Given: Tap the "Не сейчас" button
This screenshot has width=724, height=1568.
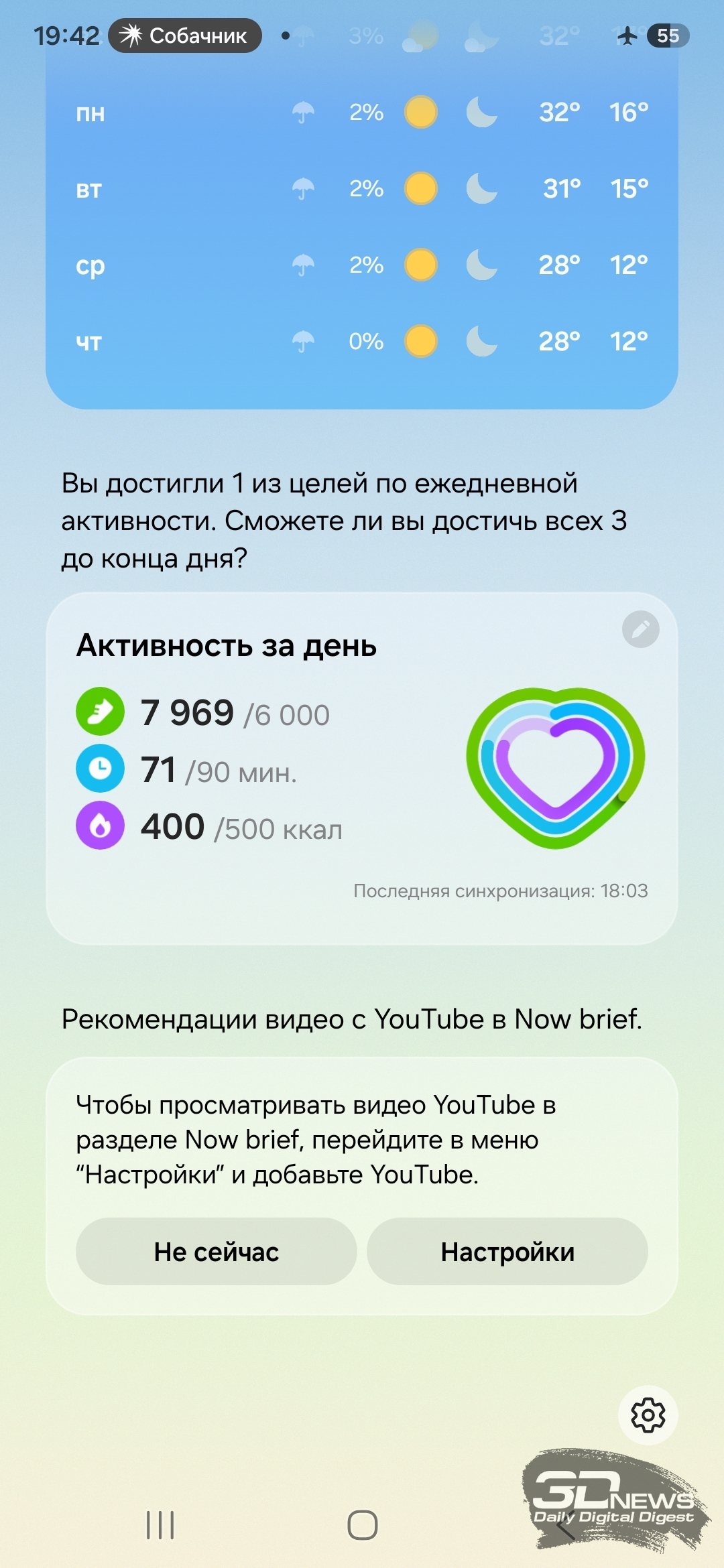Looking at the screenshot, I should [216, 1251].
